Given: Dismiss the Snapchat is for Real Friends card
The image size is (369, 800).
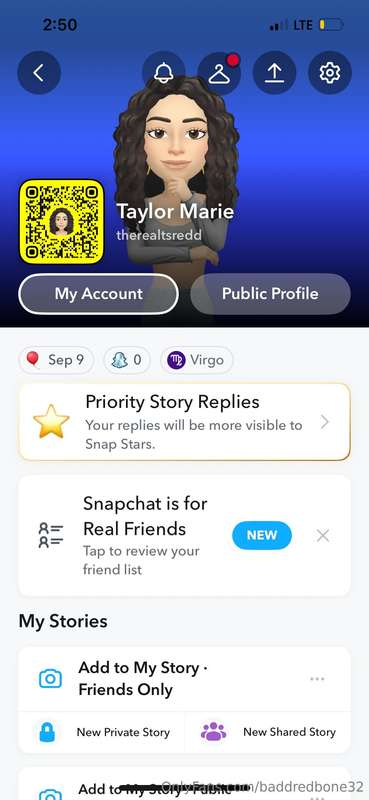Looking at the screenshot, I should click(x=323, y=536).
